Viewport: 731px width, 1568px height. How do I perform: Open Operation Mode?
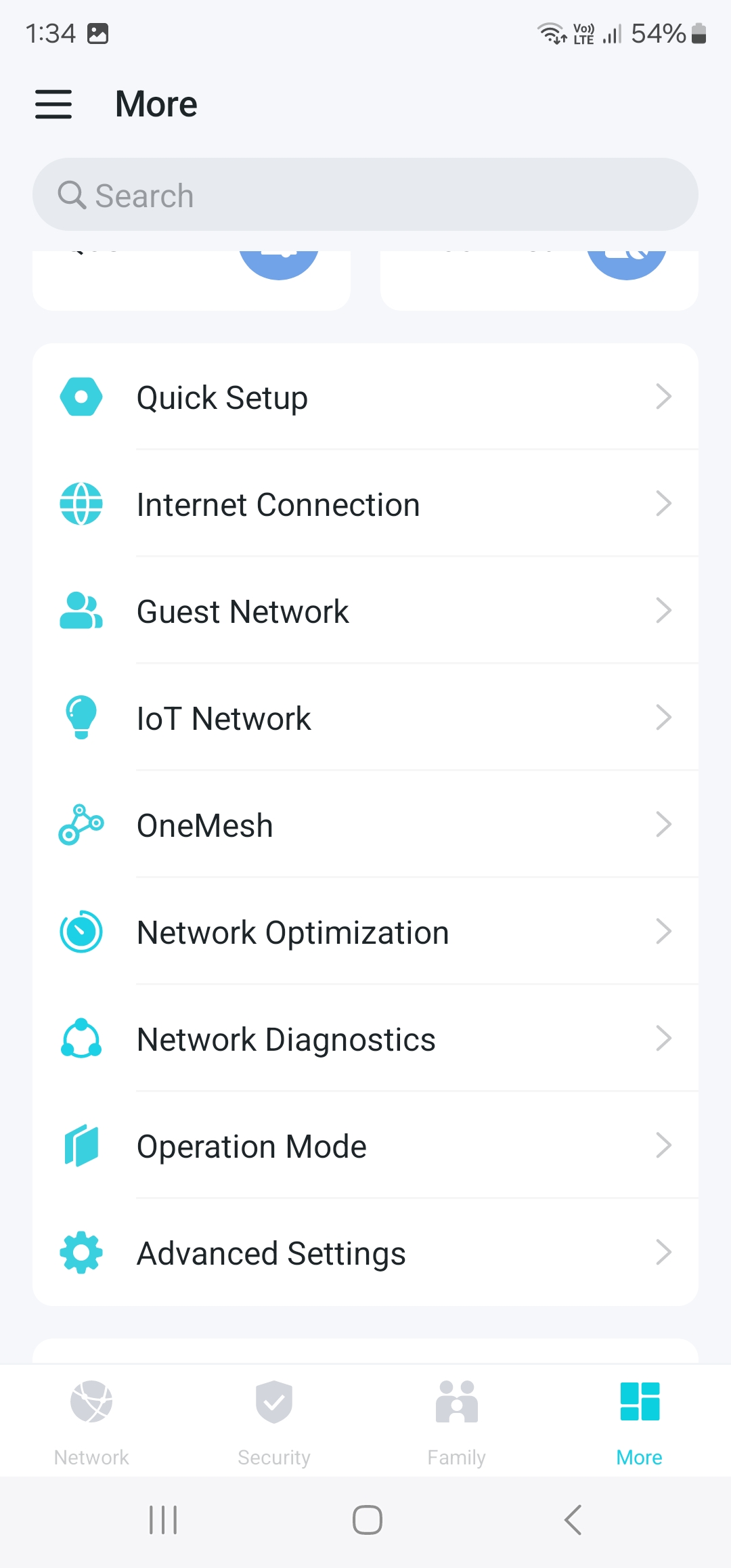coord(365,1146)
